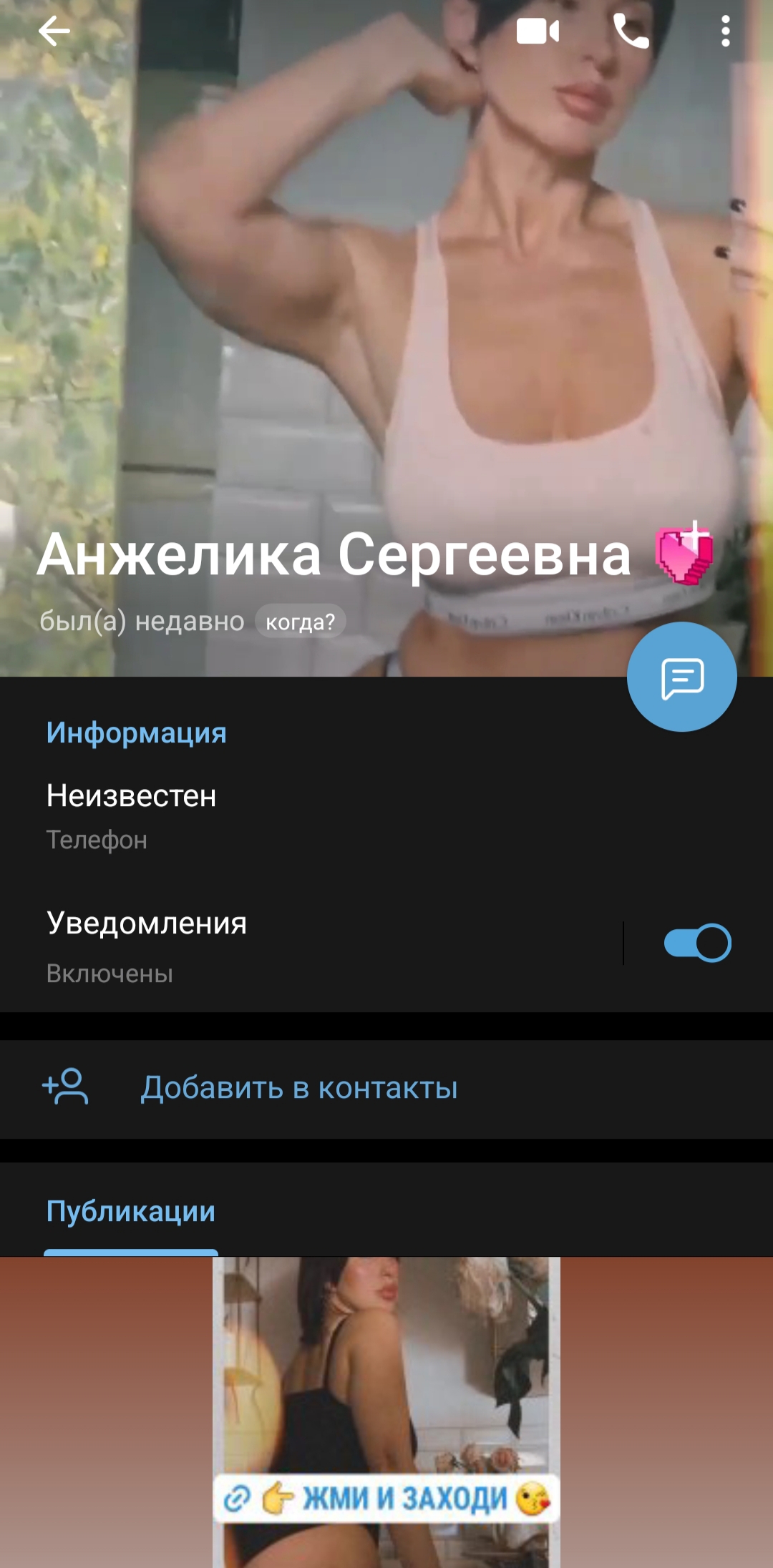Go back using the top-left arrow
Viewport: 773px width, 1568px height.
[x=54, y=31]
